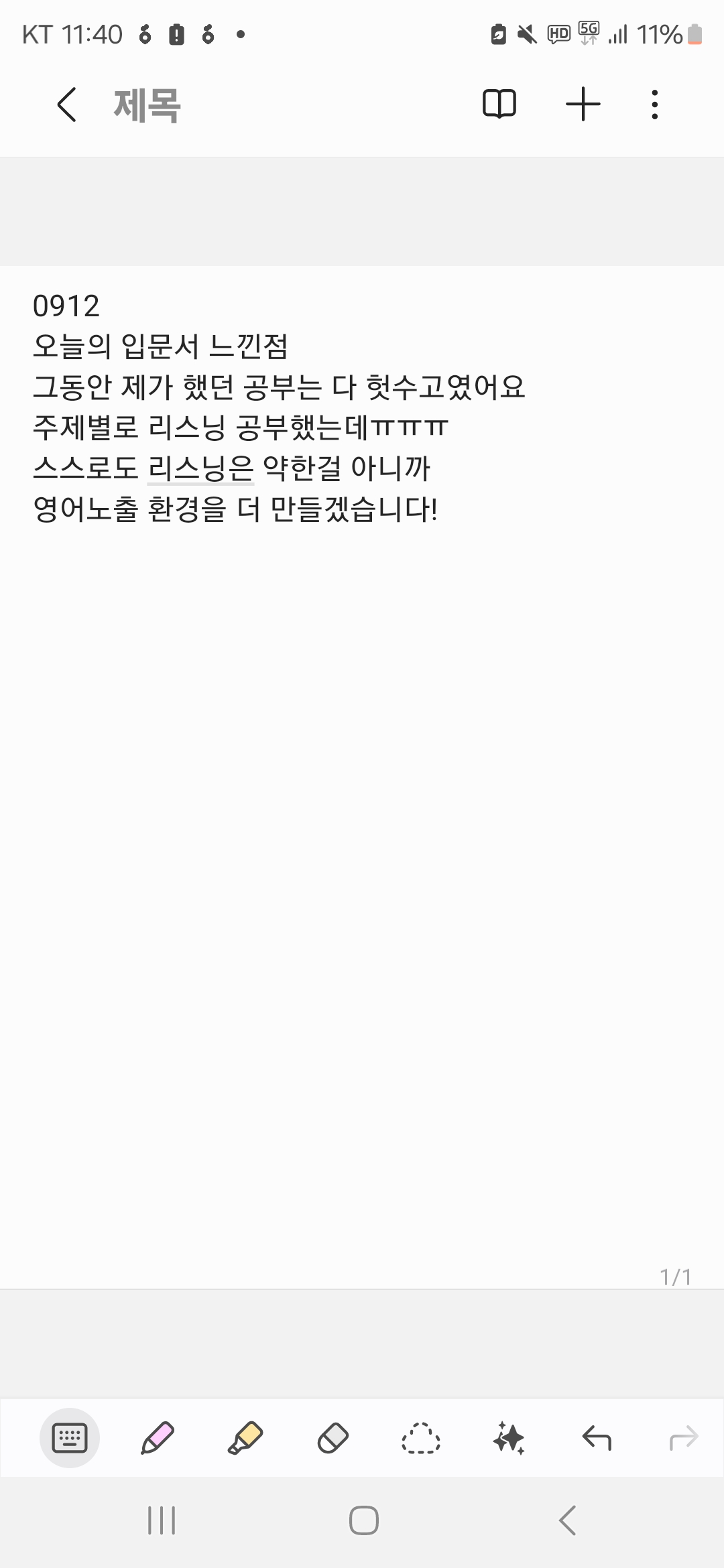Select the keyboard input tool
This screenshot has width=724, height=1568.
(70, 1438)
